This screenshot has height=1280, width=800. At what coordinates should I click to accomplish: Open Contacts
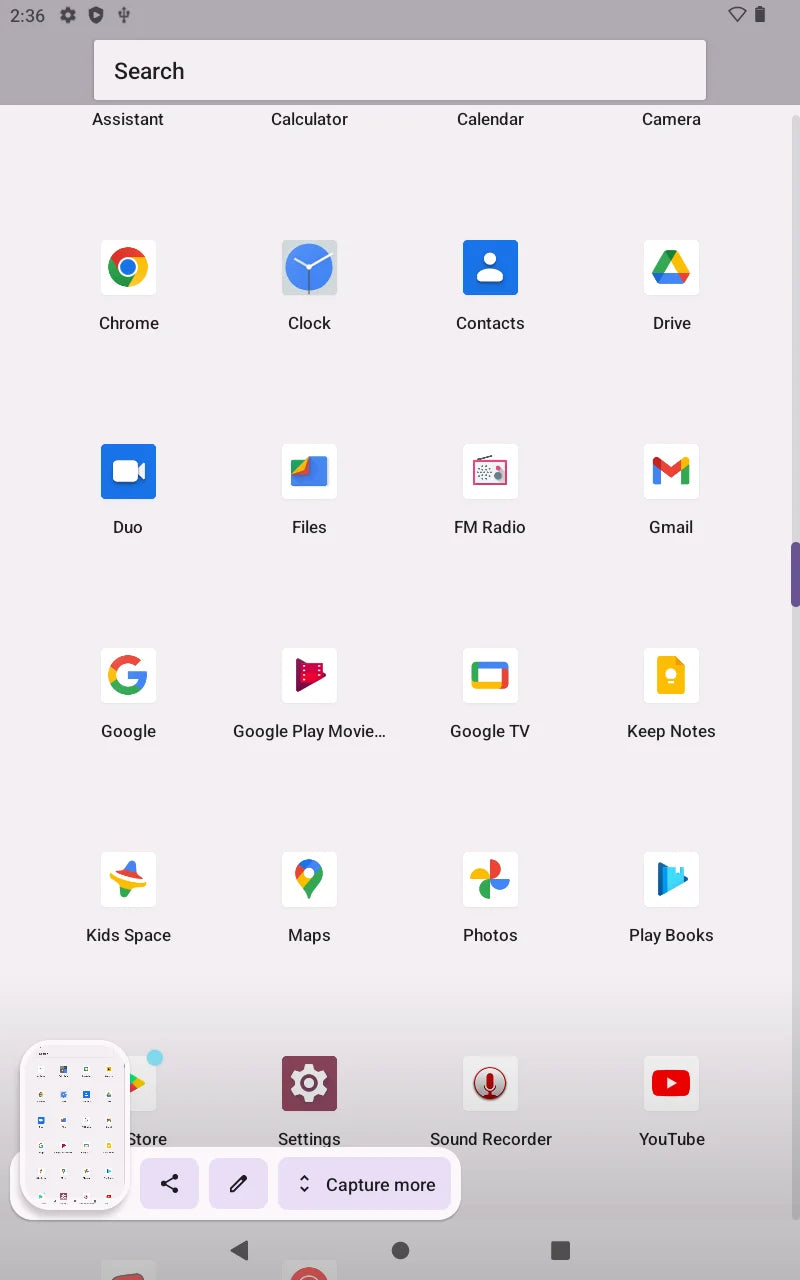[x=490, y=268]
